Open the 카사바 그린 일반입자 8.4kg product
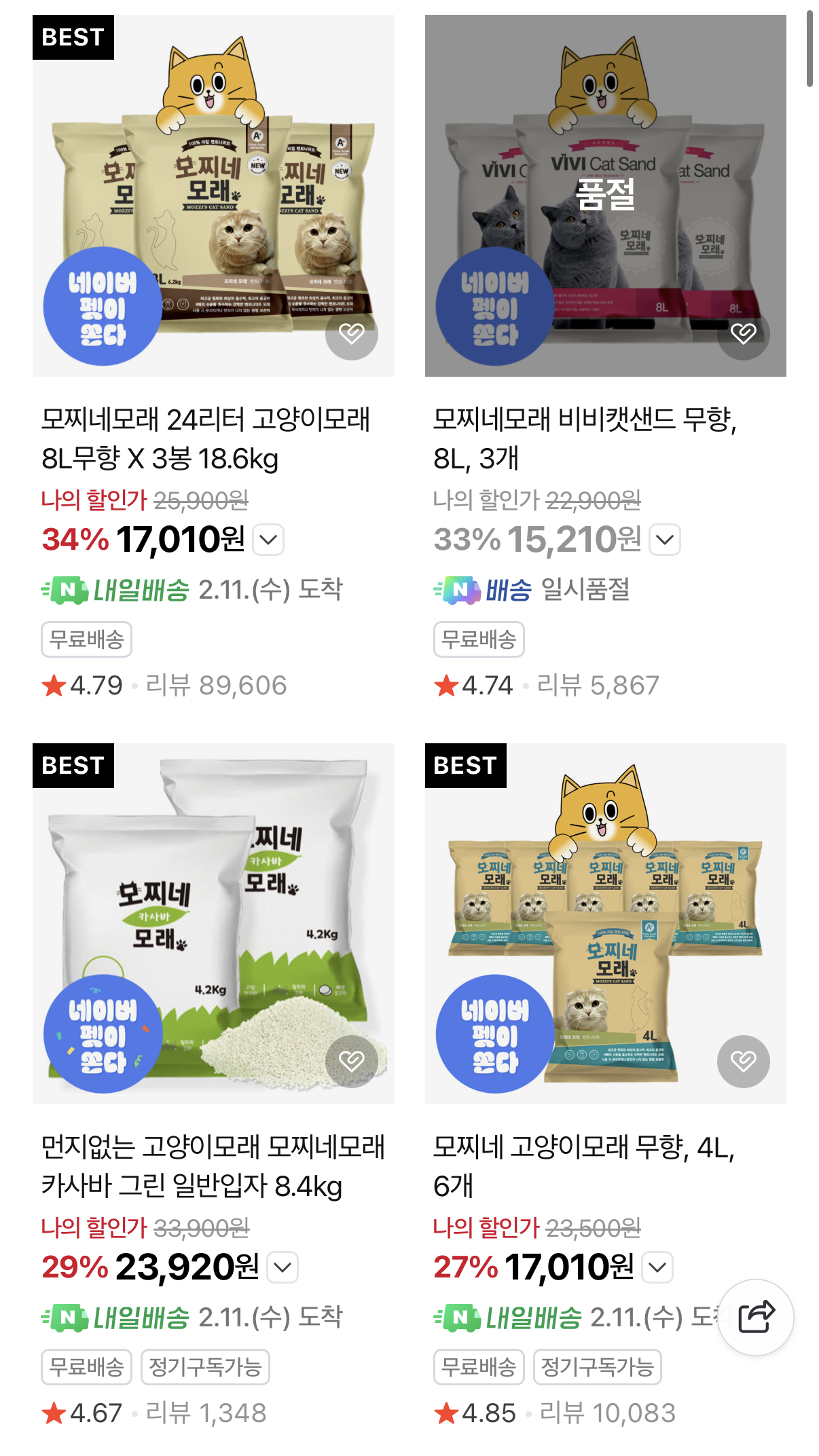819x1456 pixels. [x=213, y=1166]
